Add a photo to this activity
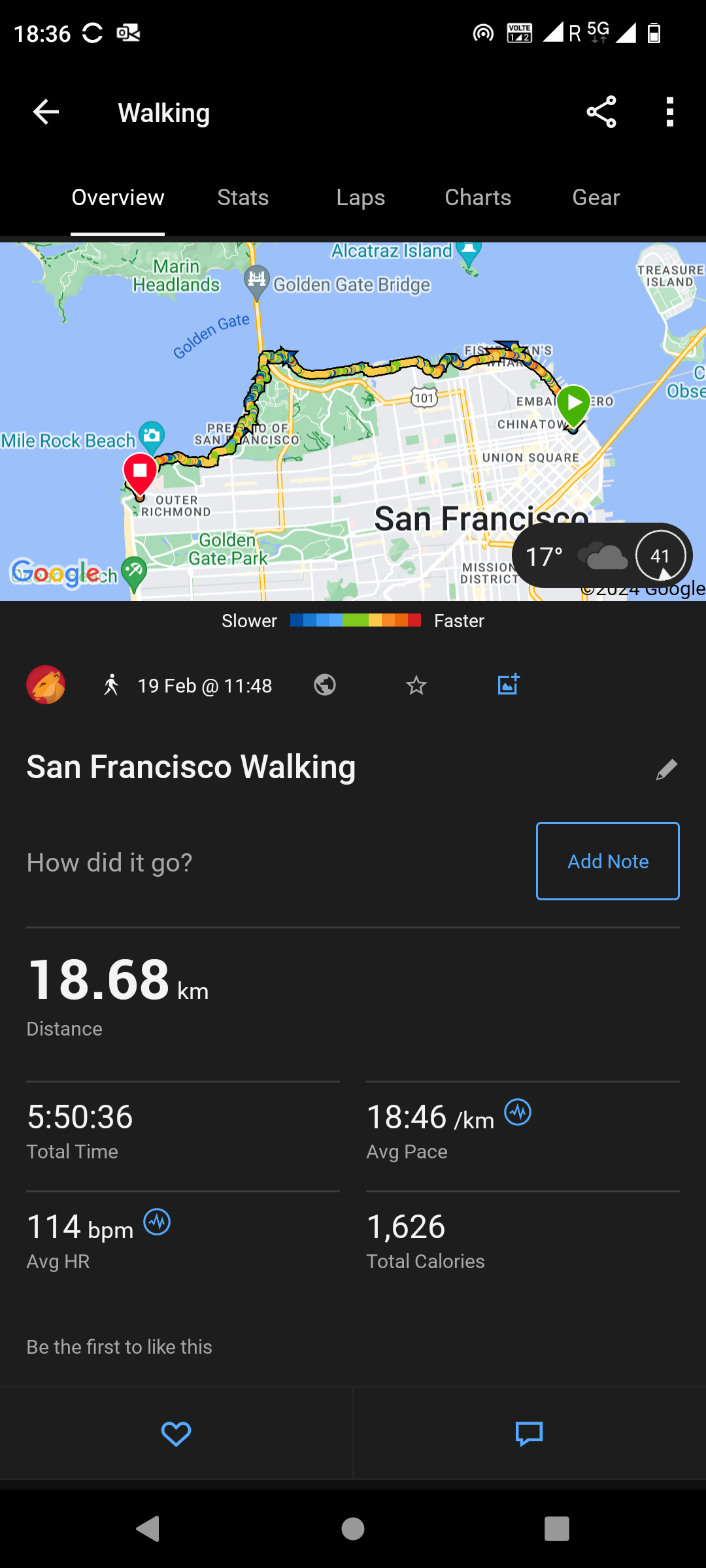The width and height of the screenshot is (706, 1568). [508, 684]
